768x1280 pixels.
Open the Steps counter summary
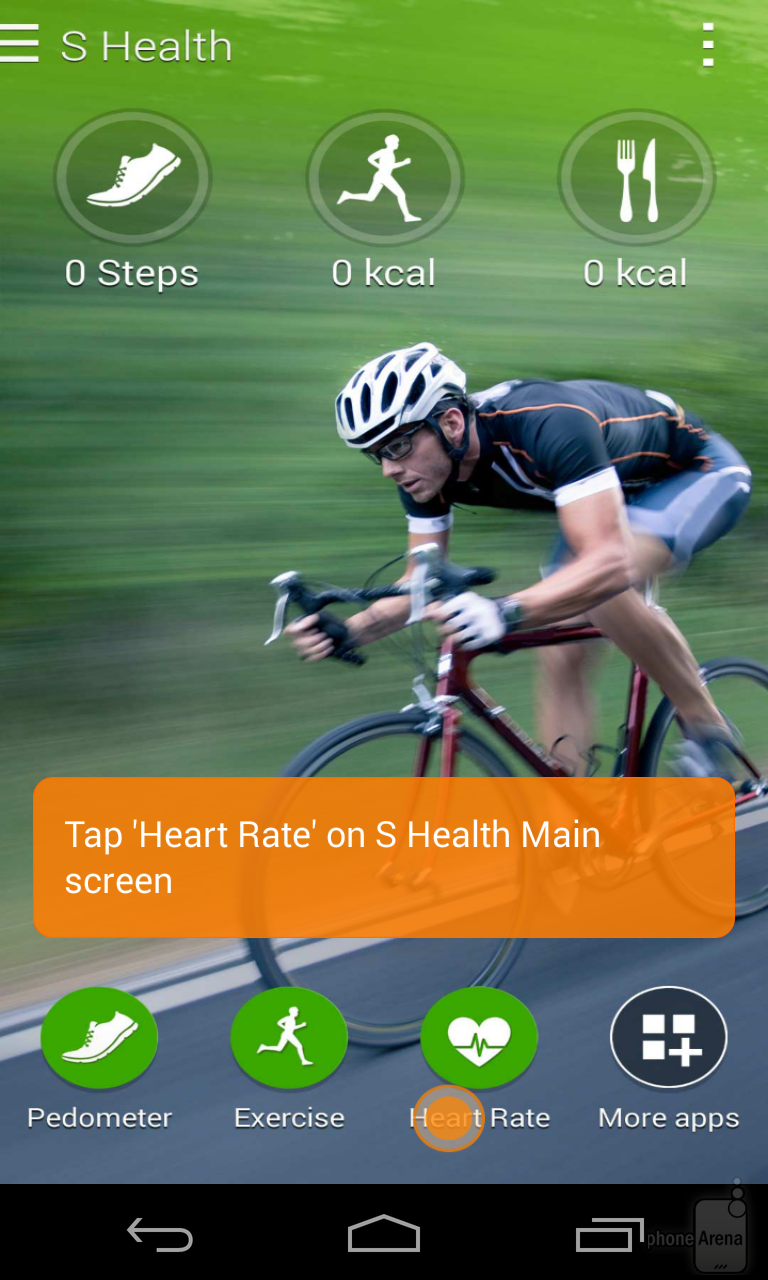132,178
